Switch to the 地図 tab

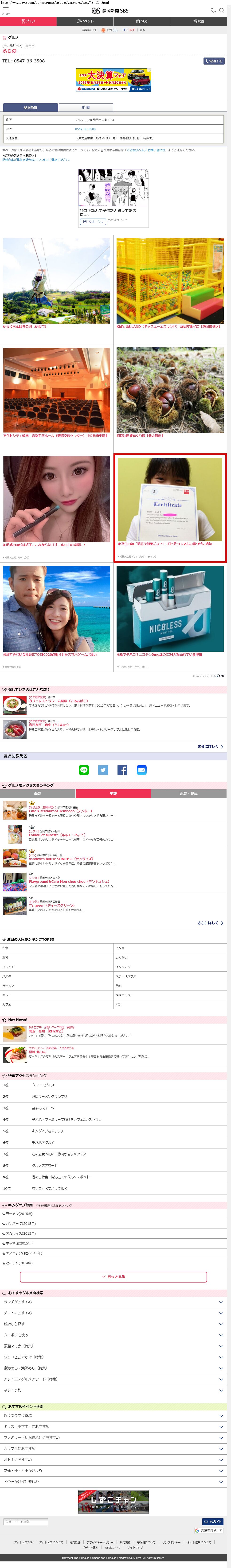(86, 107)
